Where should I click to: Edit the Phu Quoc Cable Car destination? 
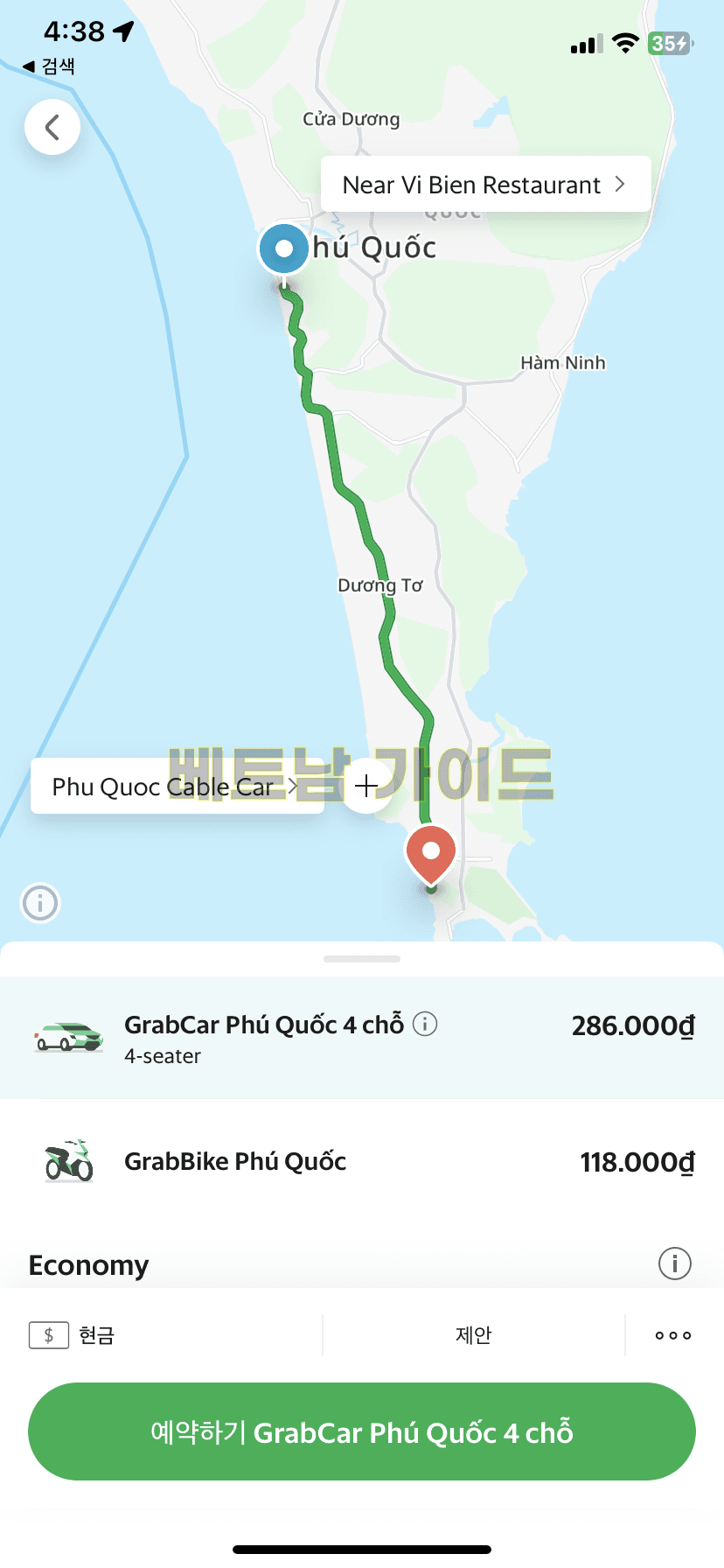pos(175,787)
